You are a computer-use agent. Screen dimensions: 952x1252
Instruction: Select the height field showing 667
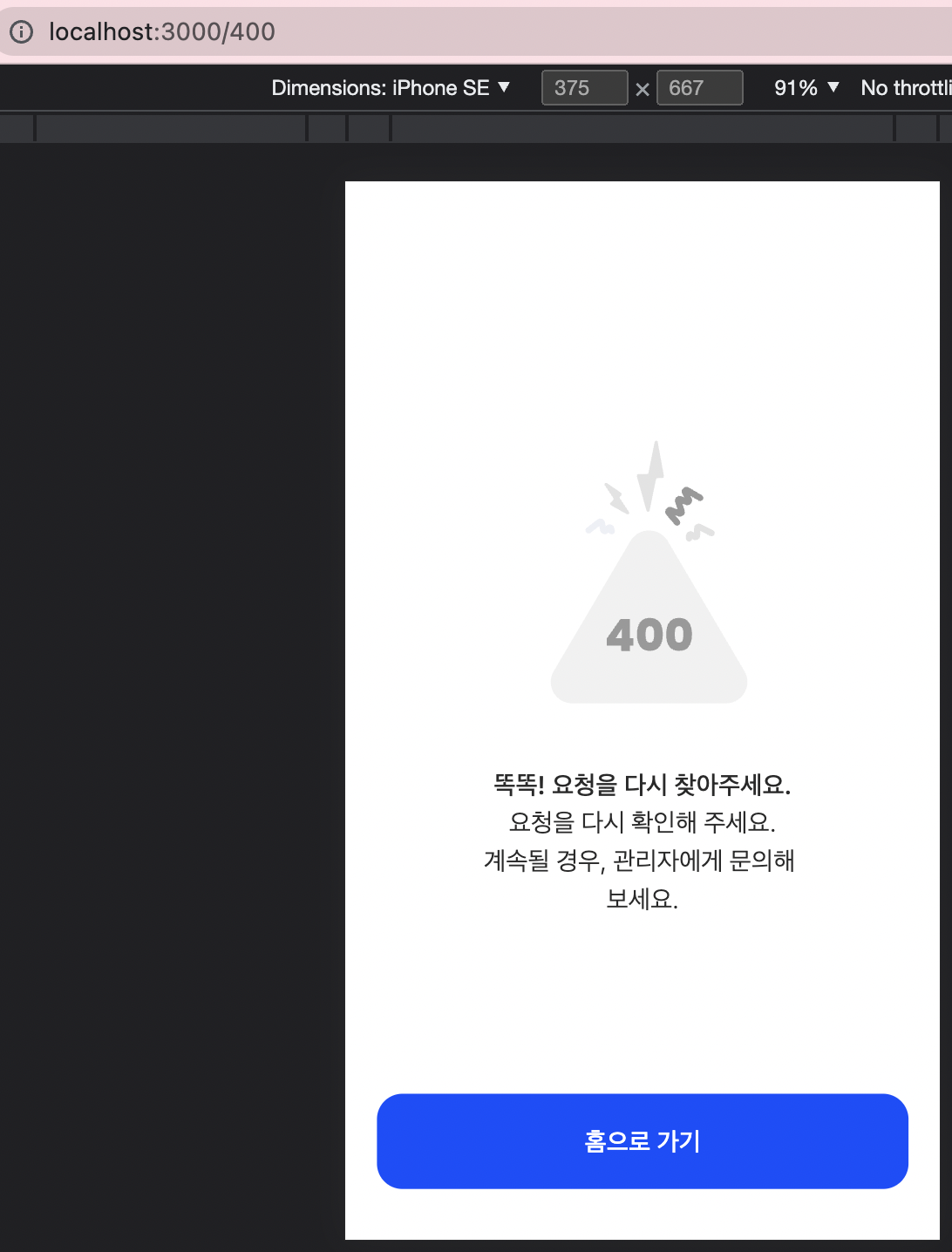699,88
